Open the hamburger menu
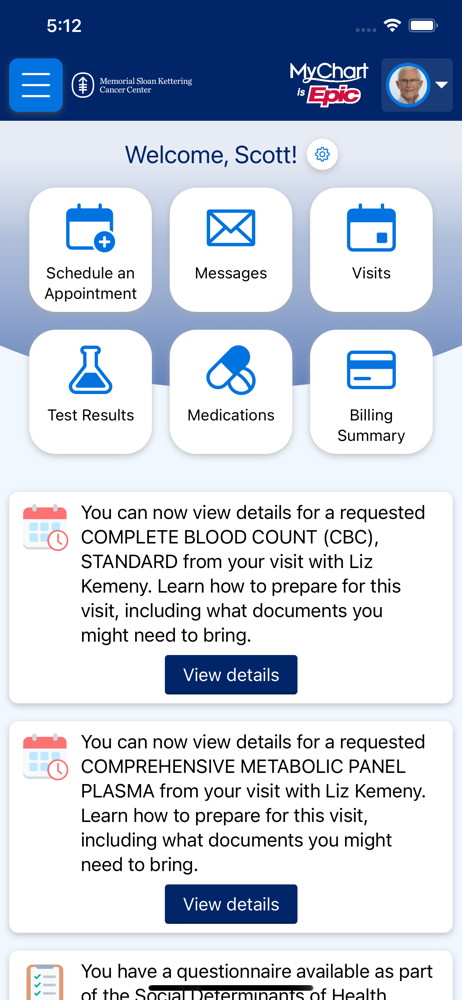This screenshot has height=1000, width=462. point(36,85)
